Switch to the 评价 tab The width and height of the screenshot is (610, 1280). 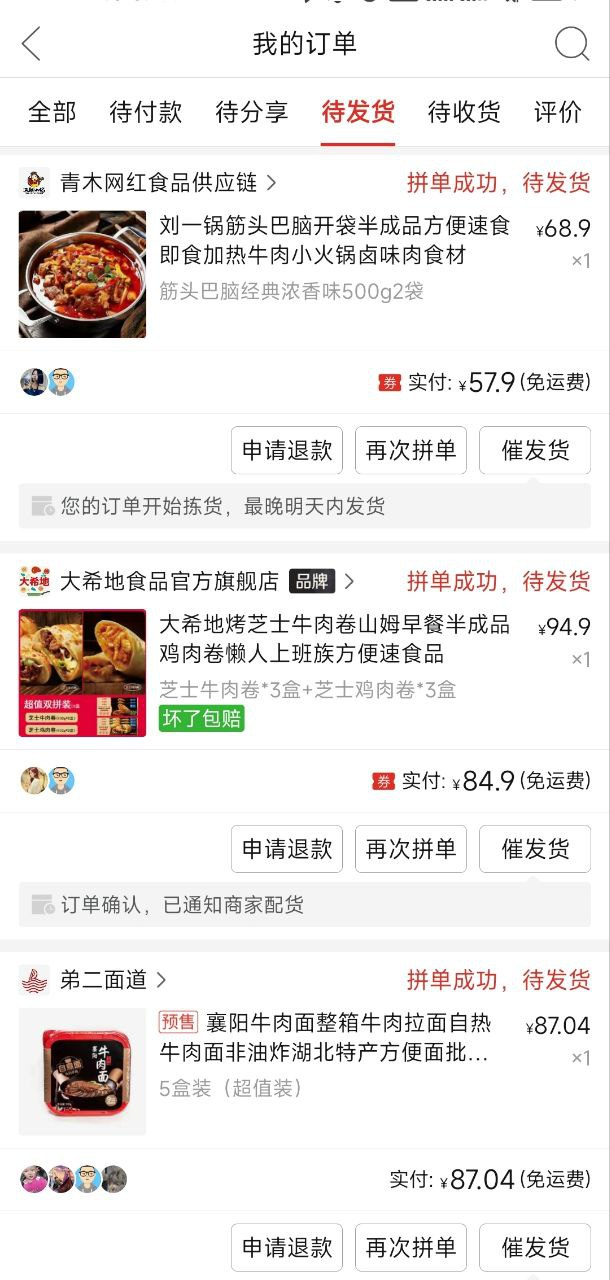click(558, 112)
